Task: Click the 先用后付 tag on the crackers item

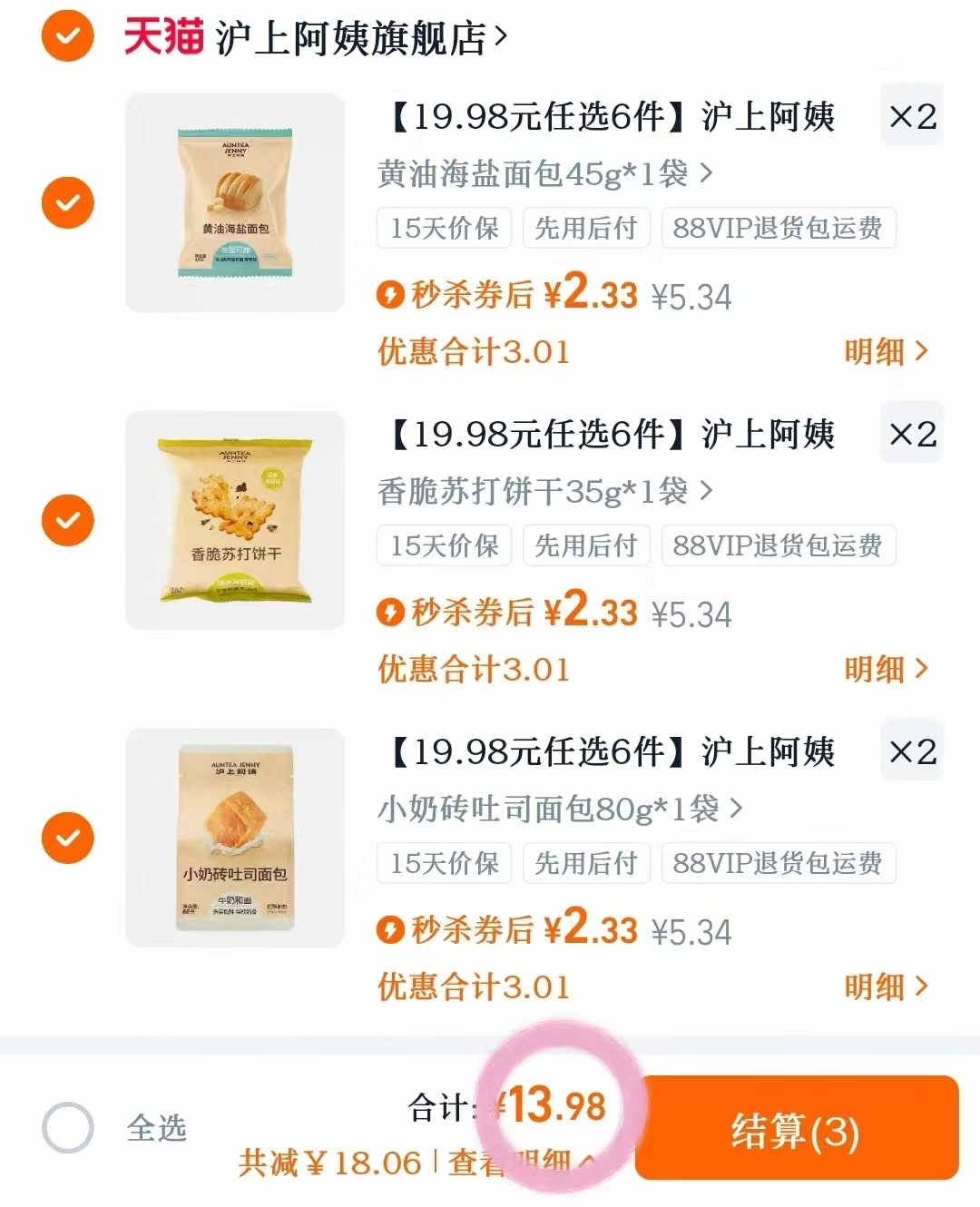Action: [x=586, y=545]
